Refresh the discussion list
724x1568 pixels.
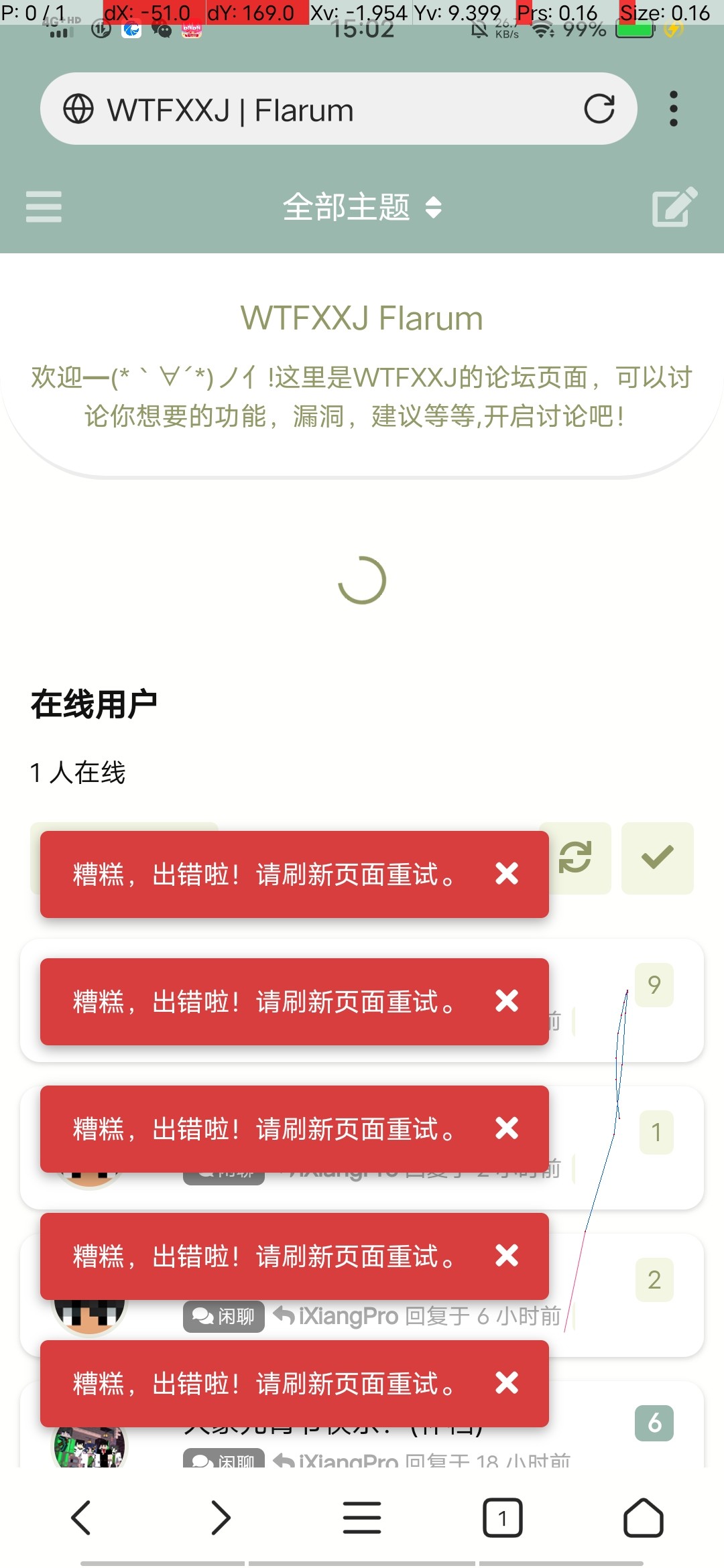pyautogui.click(x=575, y=858)
